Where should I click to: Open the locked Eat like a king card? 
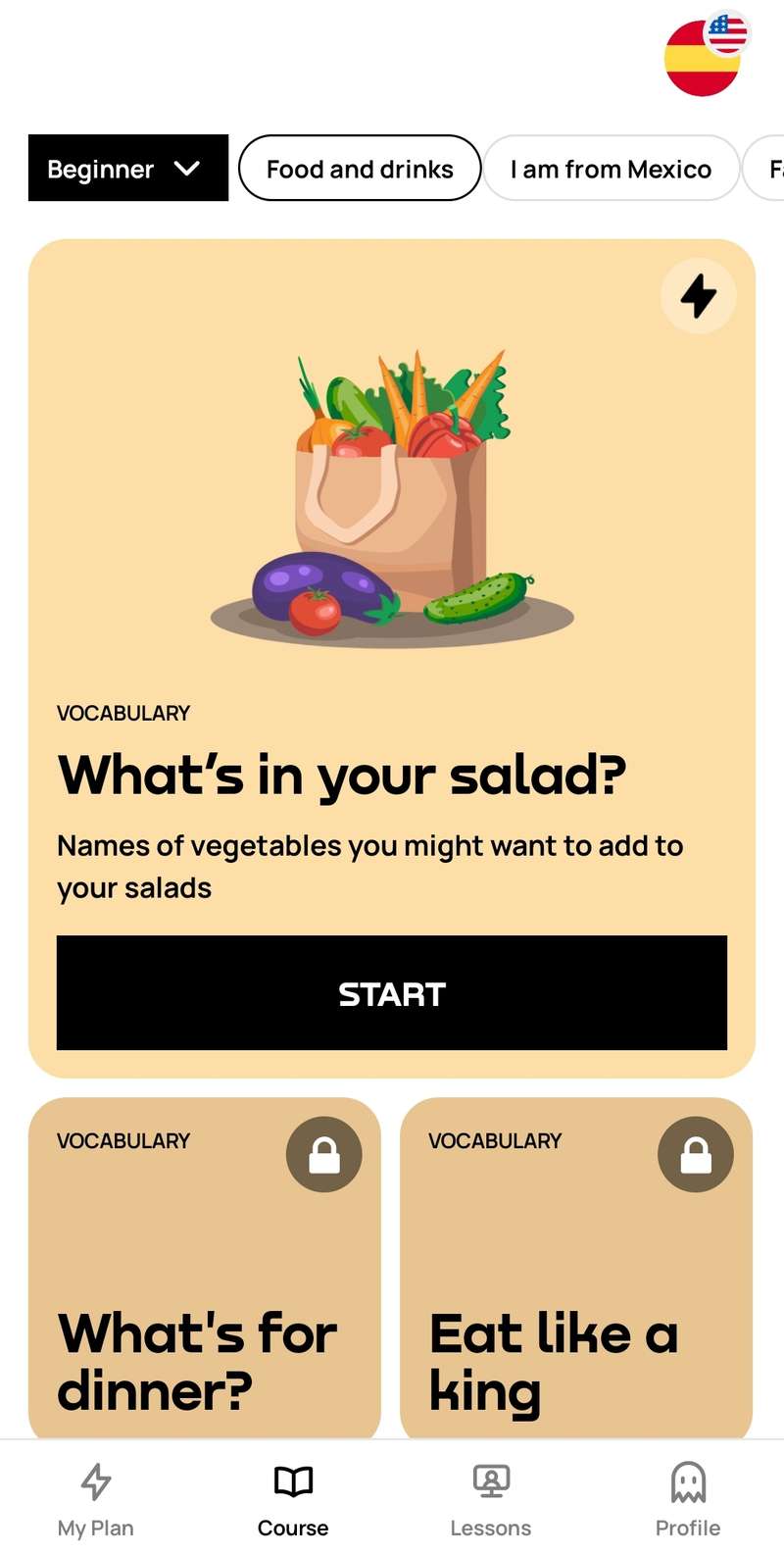[576, 1269]
